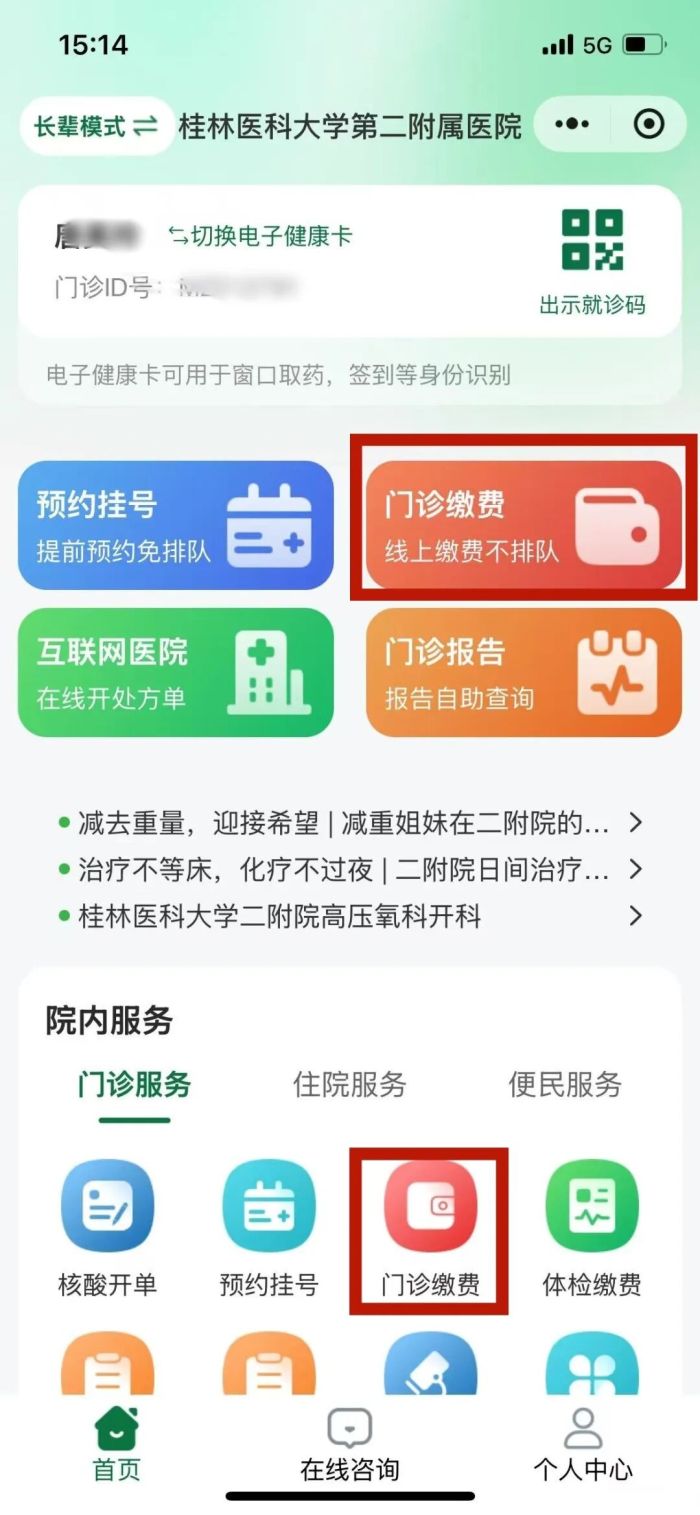
Task: Open 门诊缴费 icon under 院内服务
Action: [430, 1227]
